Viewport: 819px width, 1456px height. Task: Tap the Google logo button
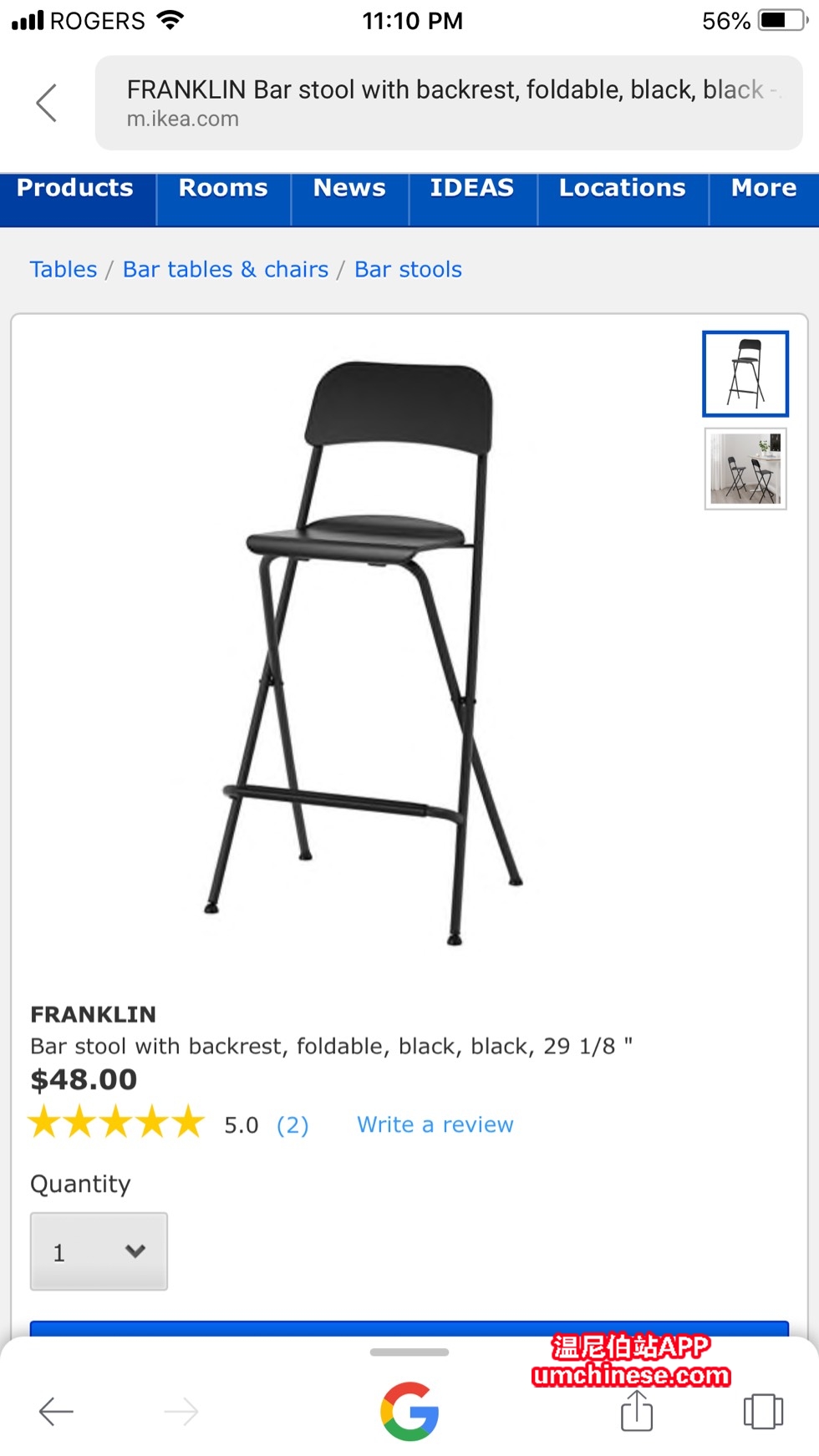(x=409, y=1411)
